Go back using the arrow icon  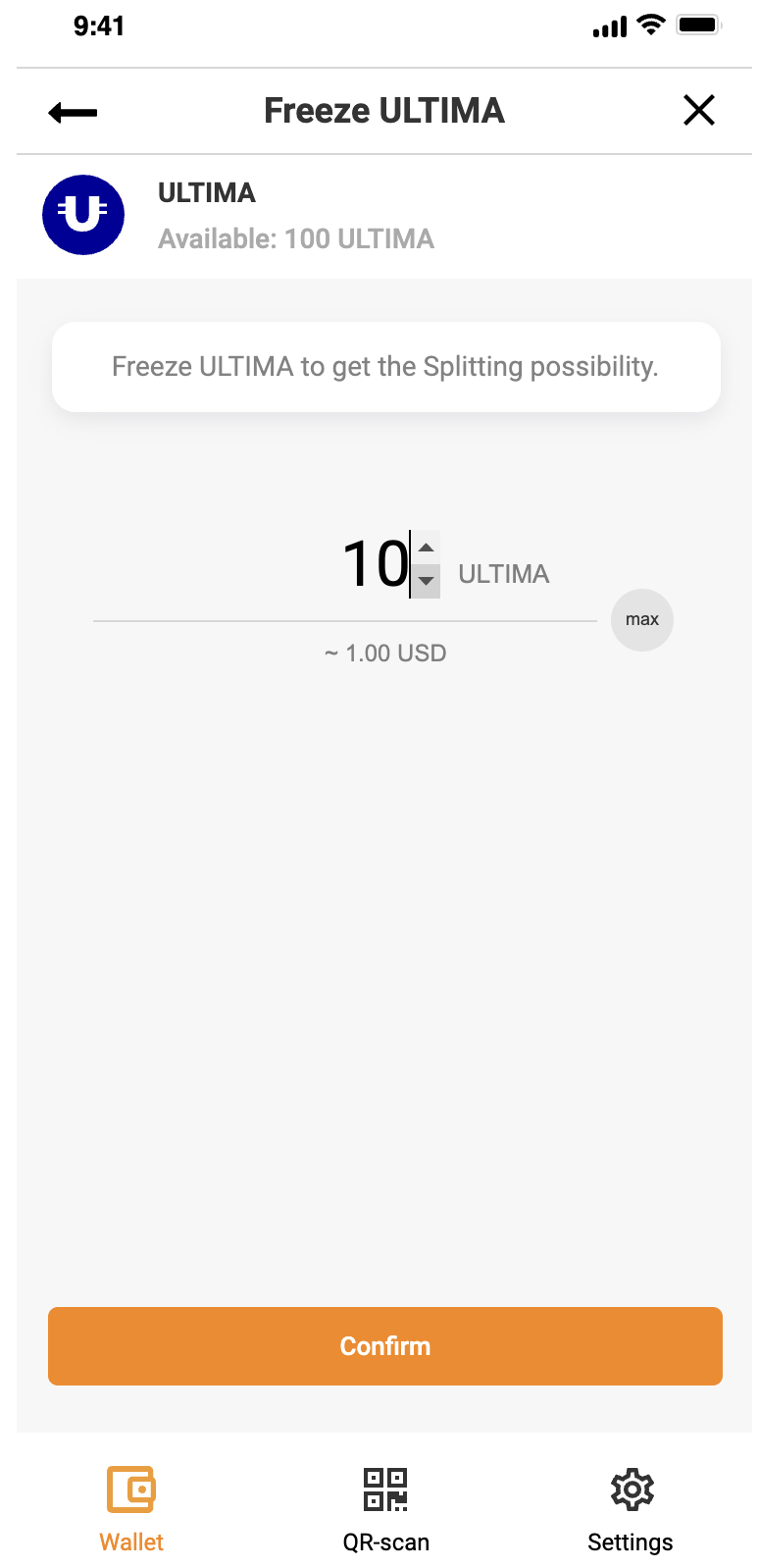tap(73, 113)
